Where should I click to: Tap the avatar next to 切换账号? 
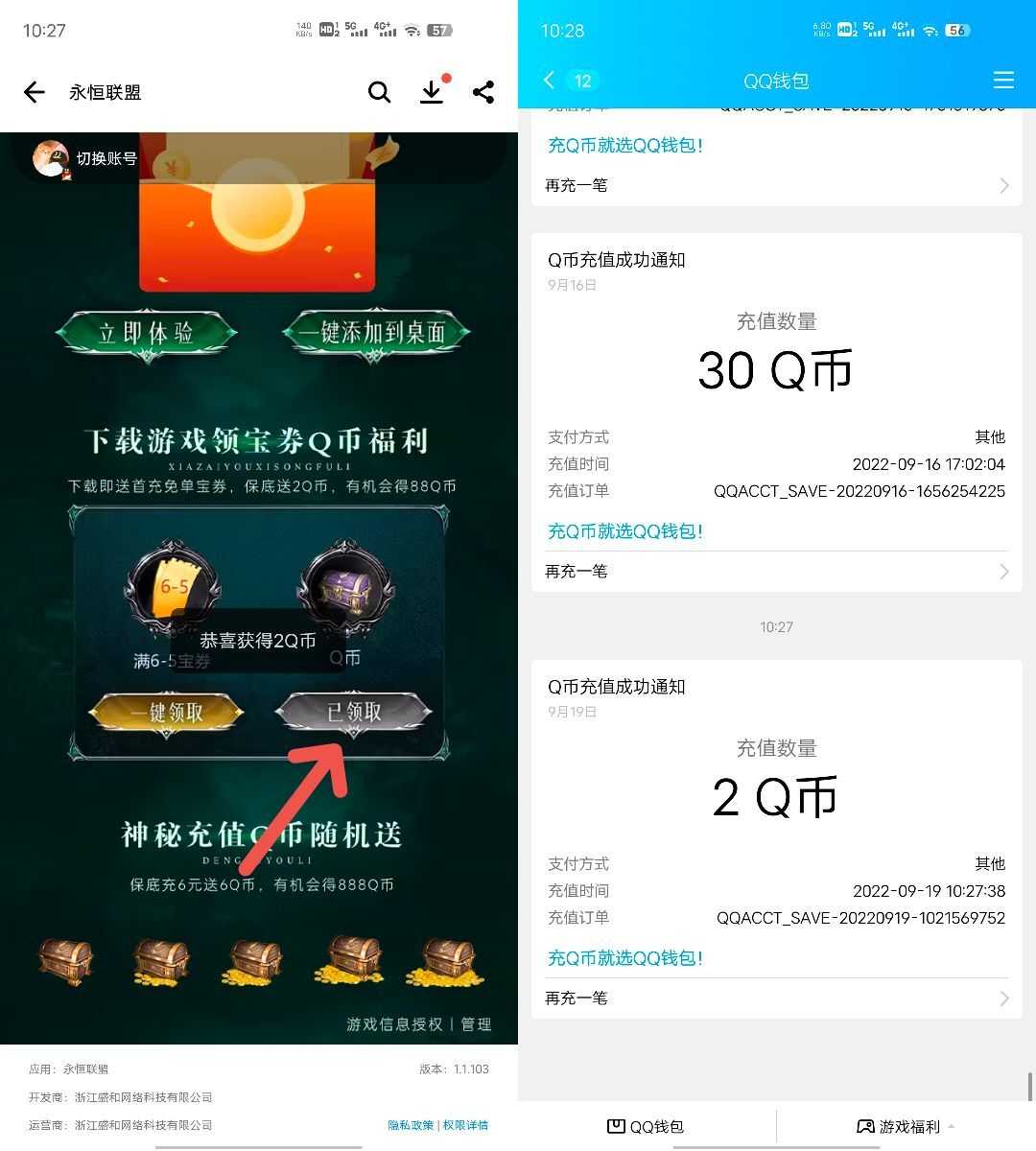50,158
